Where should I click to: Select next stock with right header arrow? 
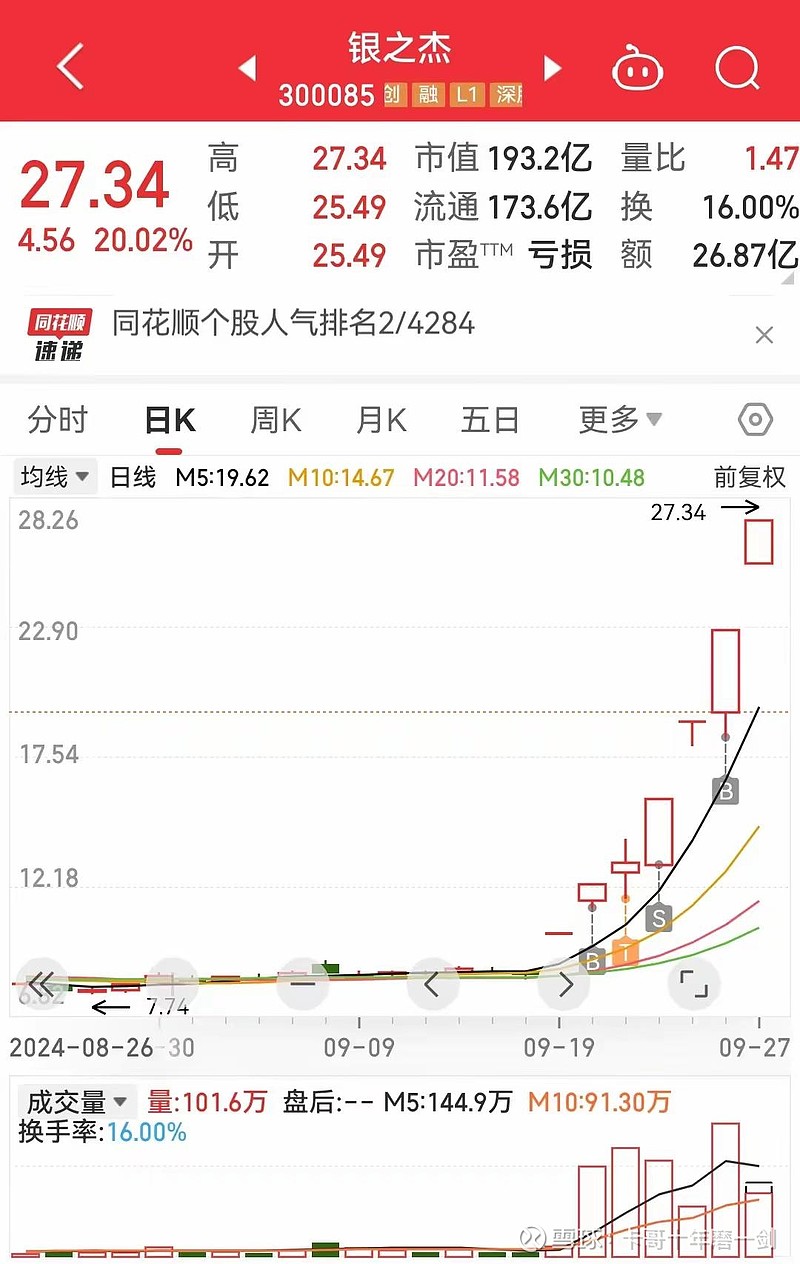tap(552, 68)
